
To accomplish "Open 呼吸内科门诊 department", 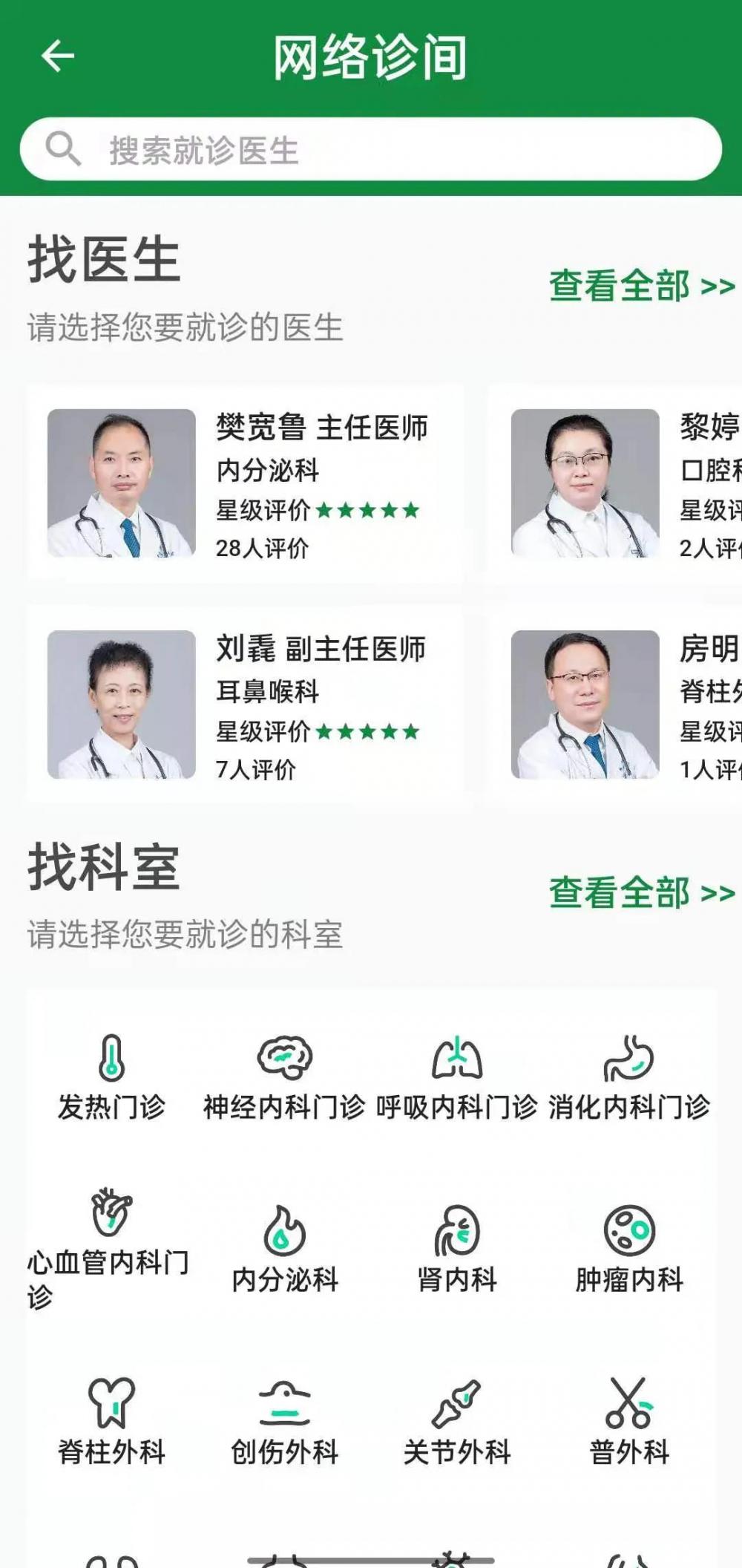I will coord(457,1077).
